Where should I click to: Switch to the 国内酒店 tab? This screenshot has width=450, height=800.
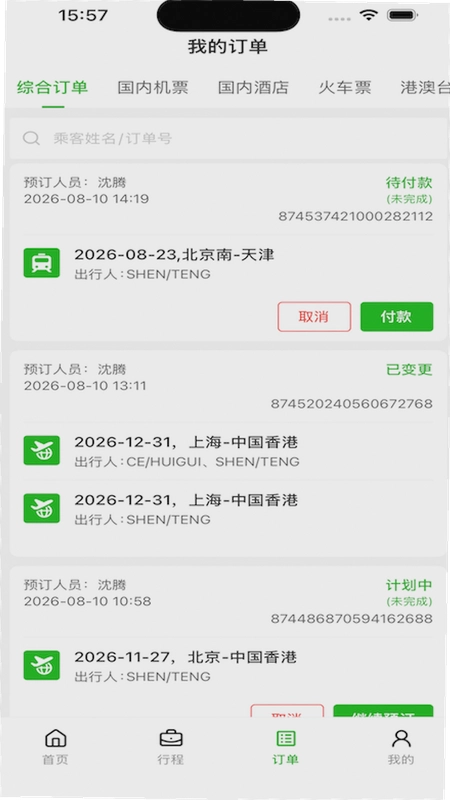[x=253, y=88]
